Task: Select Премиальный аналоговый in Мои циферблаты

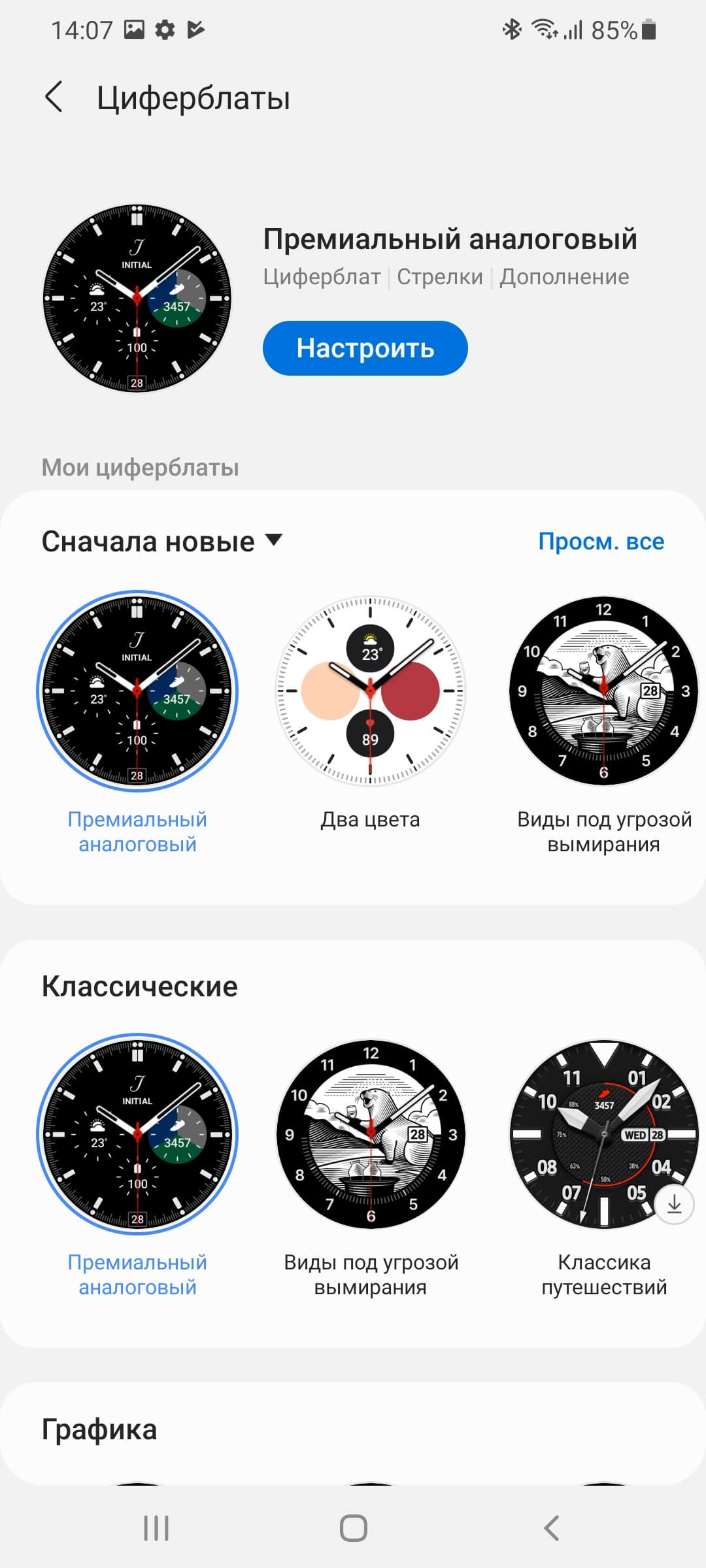Action: [137, 691]
